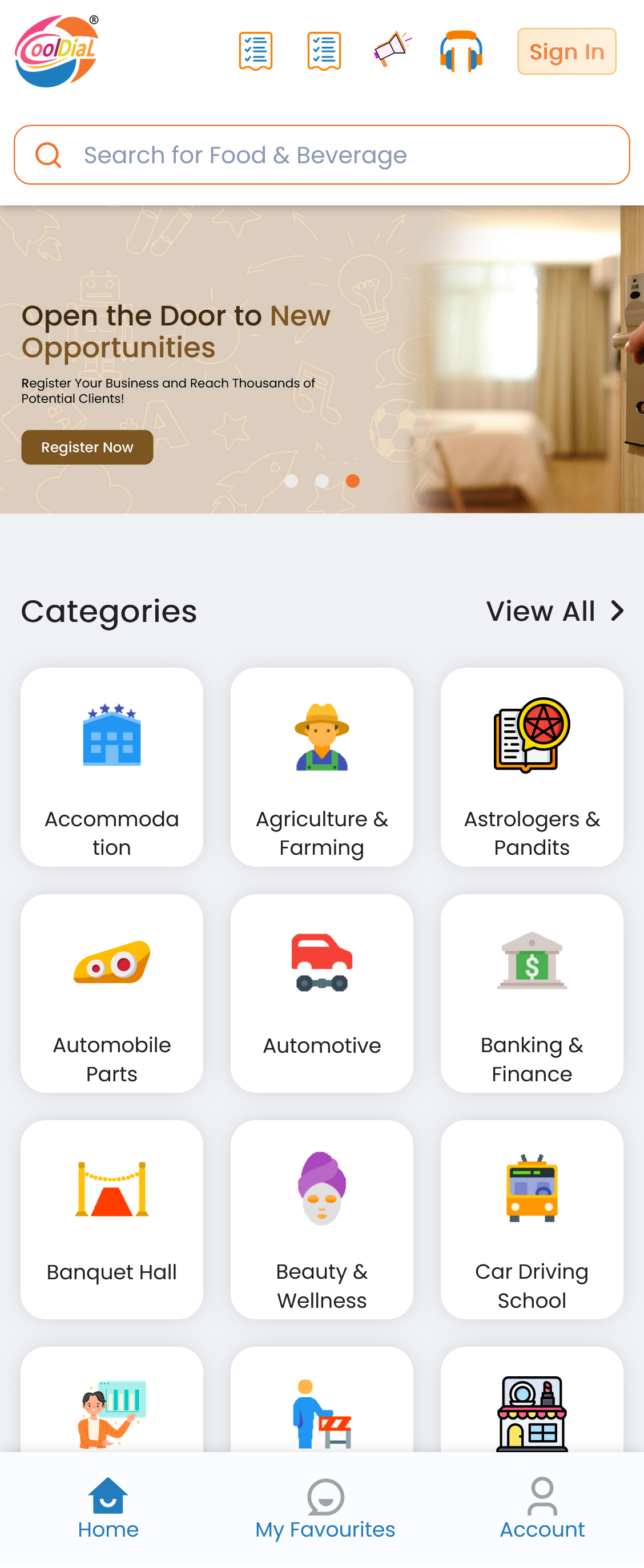
Task: Open the headphones support icon
Action: point(461,51)
